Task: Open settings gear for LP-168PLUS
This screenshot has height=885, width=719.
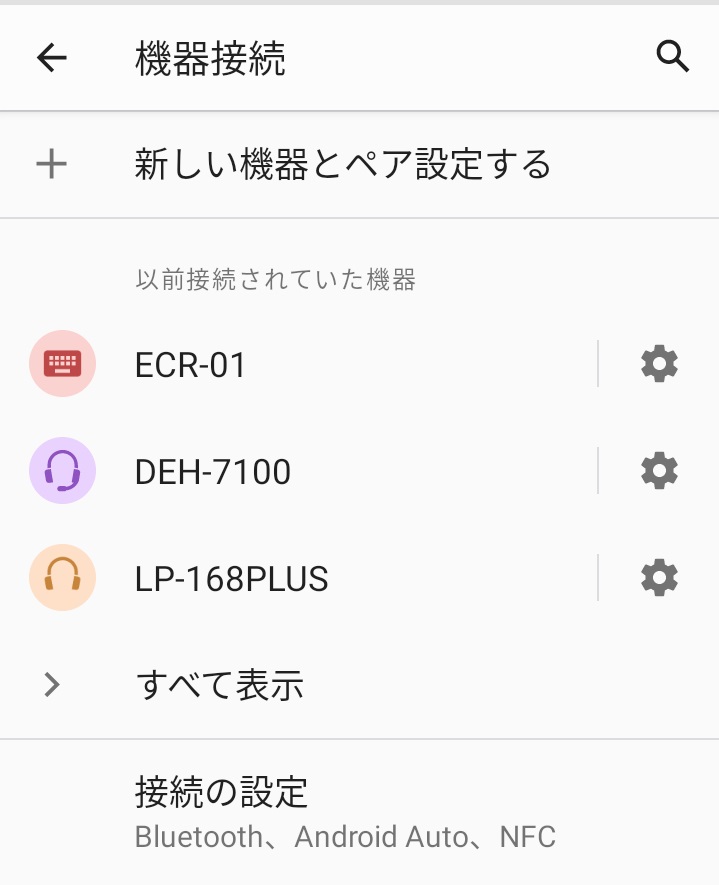Action: pyautogui.click(x=659, y=578)
